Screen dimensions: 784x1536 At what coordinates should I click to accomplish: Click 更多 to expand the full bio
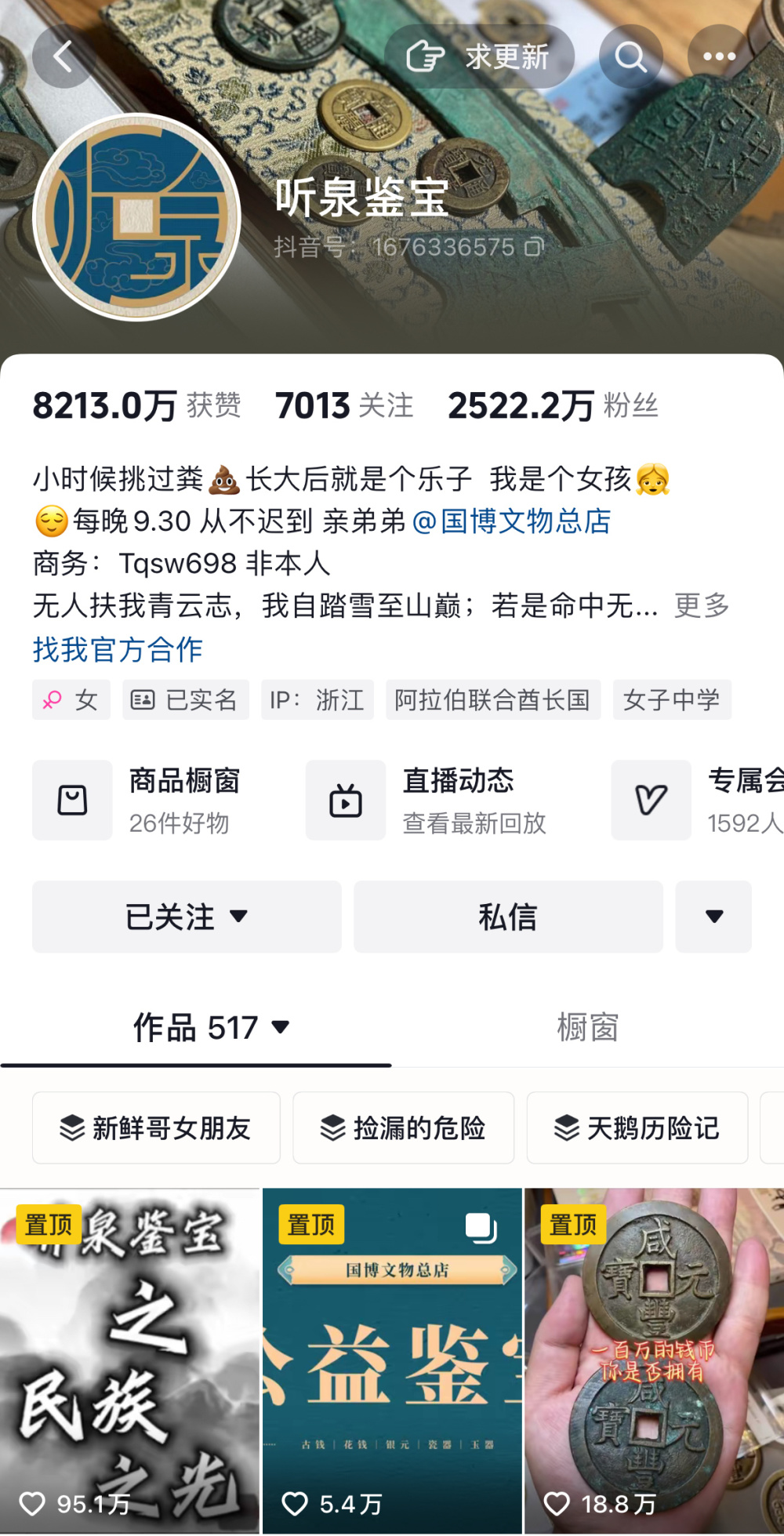pos(700,606)
